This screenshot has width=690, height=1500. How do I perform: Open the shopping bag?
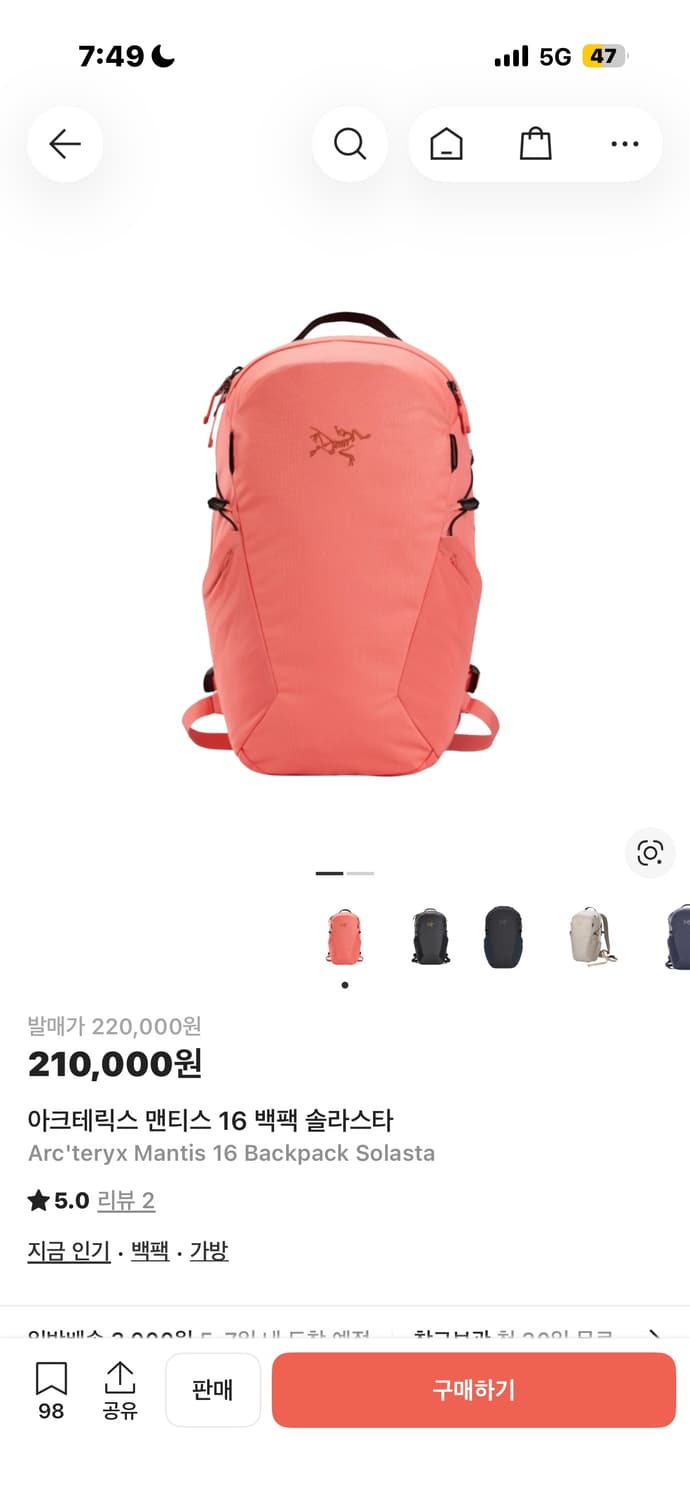tap(536, 145)
